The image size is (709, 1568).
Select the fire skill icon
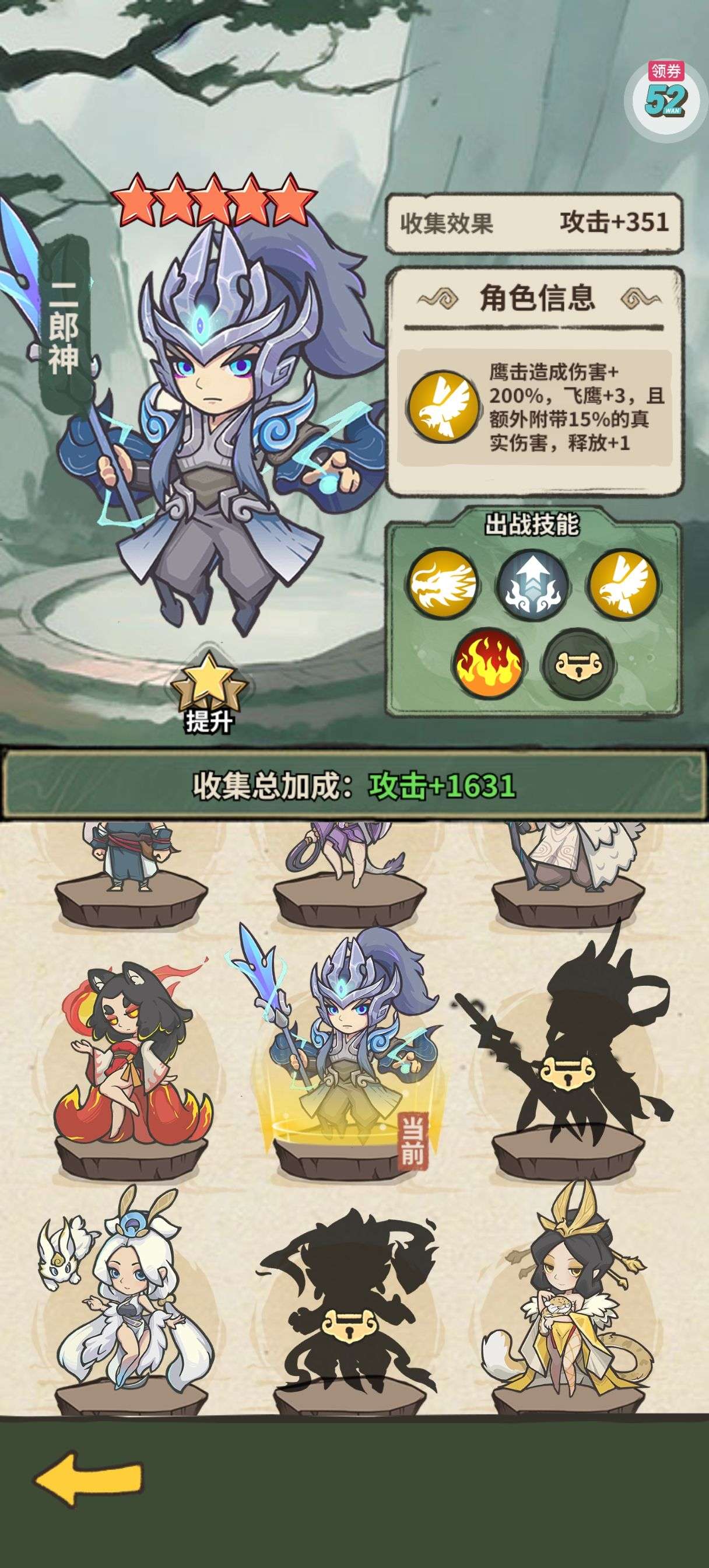point(487,664)
